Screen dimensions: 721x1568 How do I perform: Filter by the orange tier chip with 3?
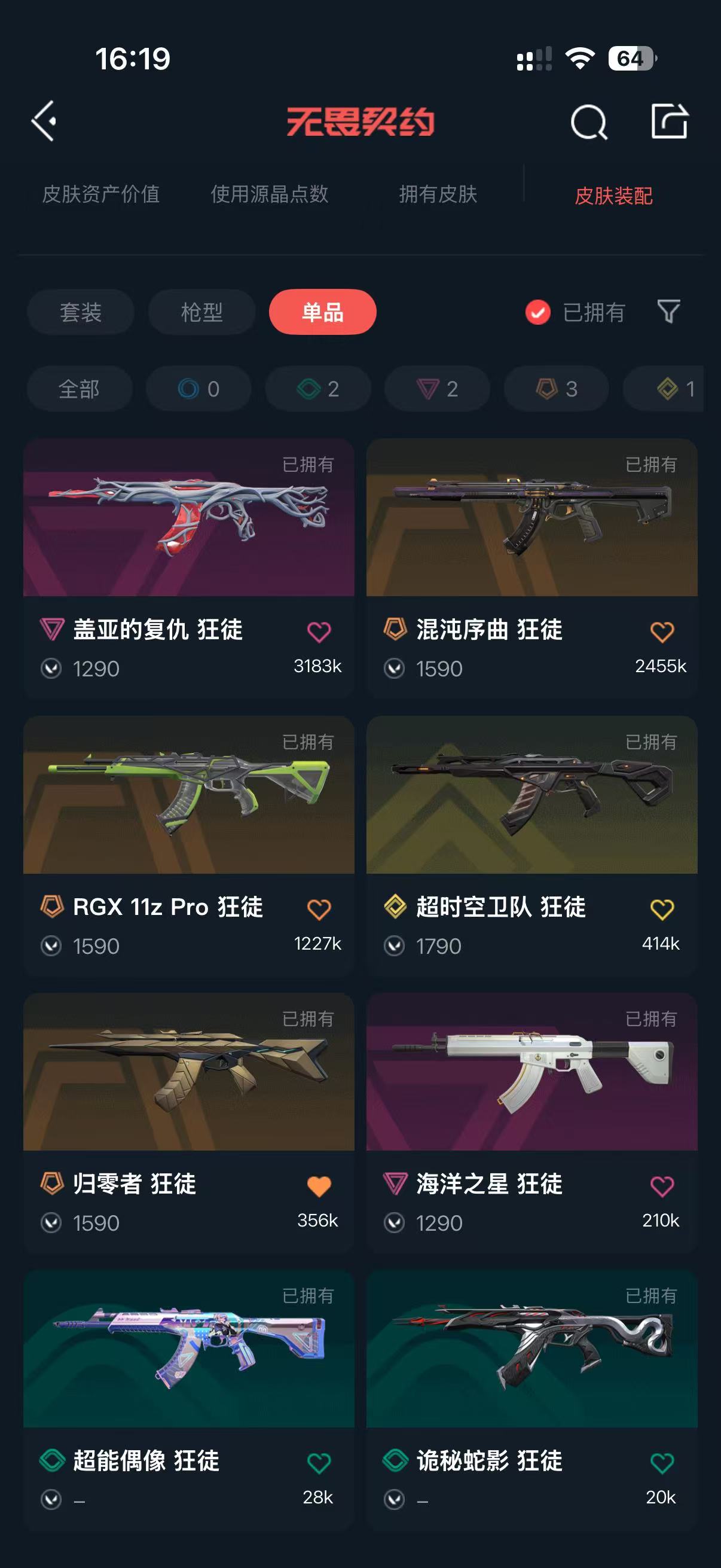[x=556, y=388]
